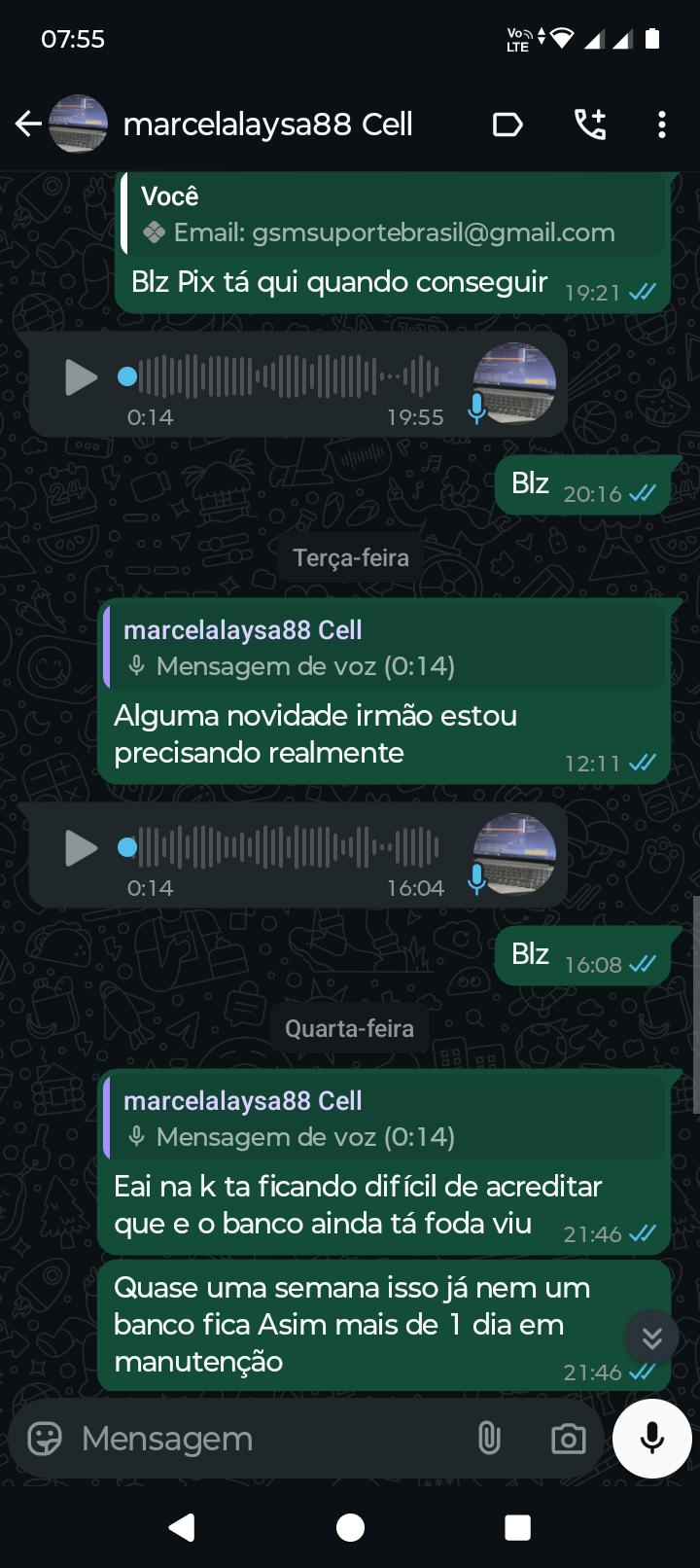700x1568 pixels.
Task: Attach a file to the message
Action: tap(489, 1439)
